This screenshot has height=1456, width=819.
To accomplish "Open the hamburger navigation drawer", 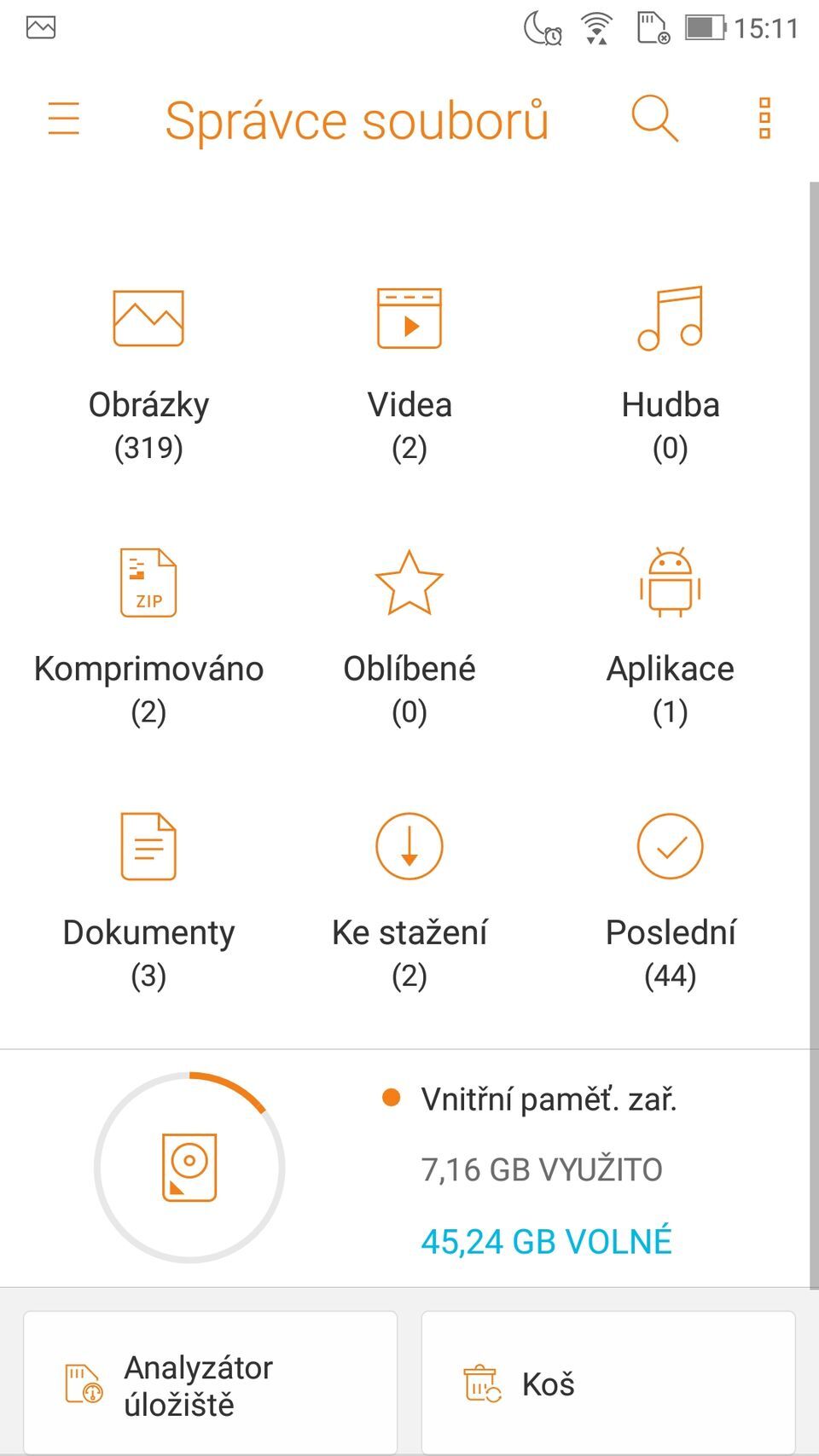I will [x=64, y=119].
